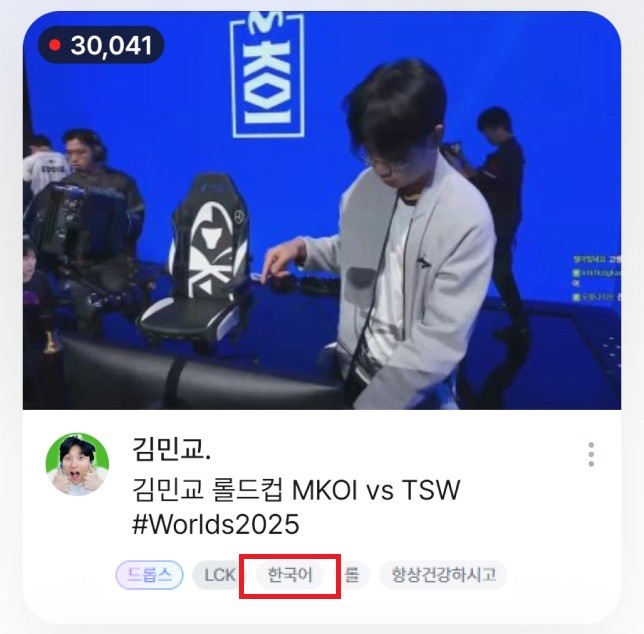Screen dimensions: 644x634
Task: Select the 한국어 language tag
Action: click(x=290, y=576)
